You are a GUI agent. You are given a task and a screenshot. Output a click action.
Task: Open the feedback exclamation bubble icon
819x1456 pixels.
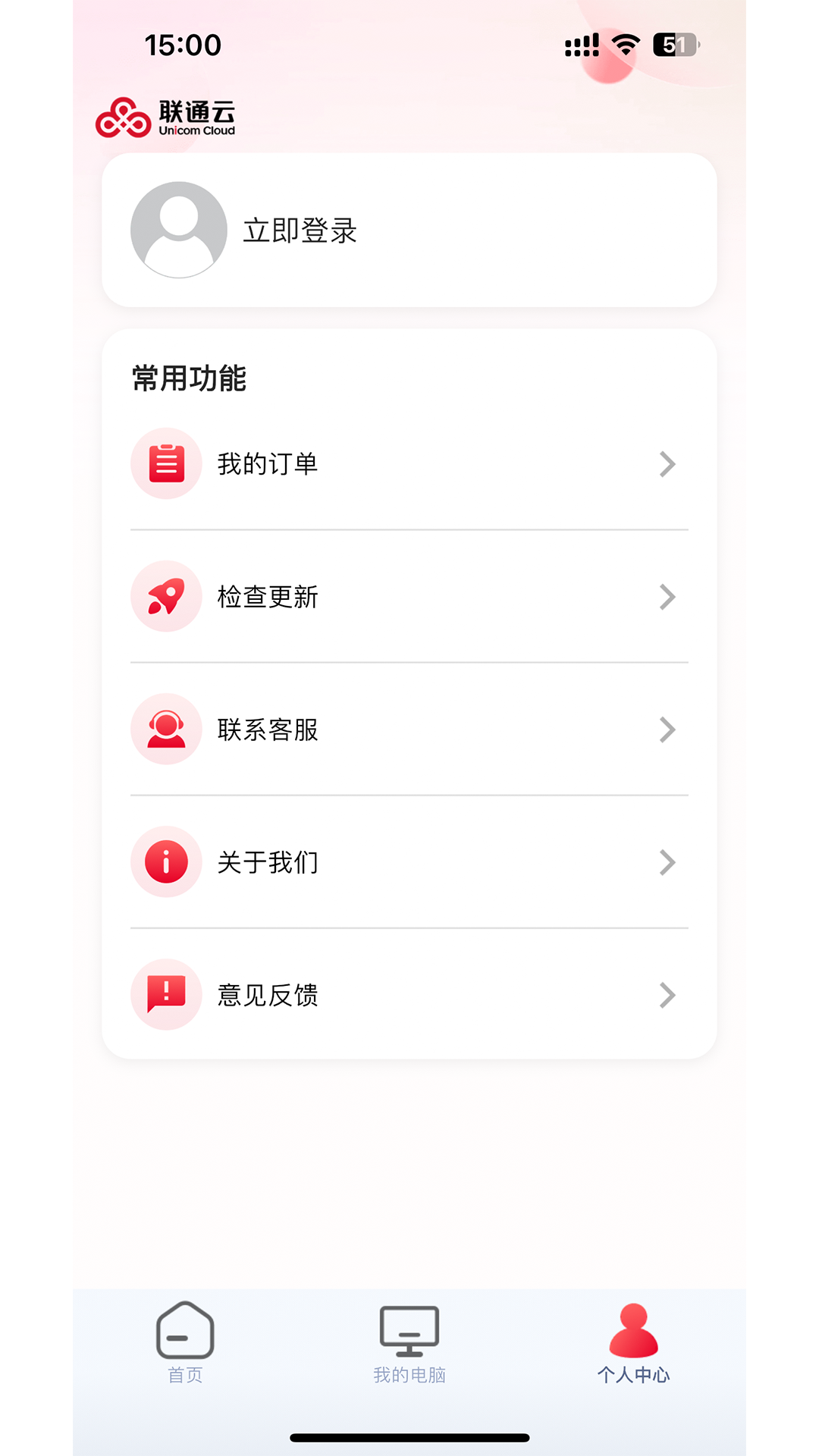click(166, 995)
